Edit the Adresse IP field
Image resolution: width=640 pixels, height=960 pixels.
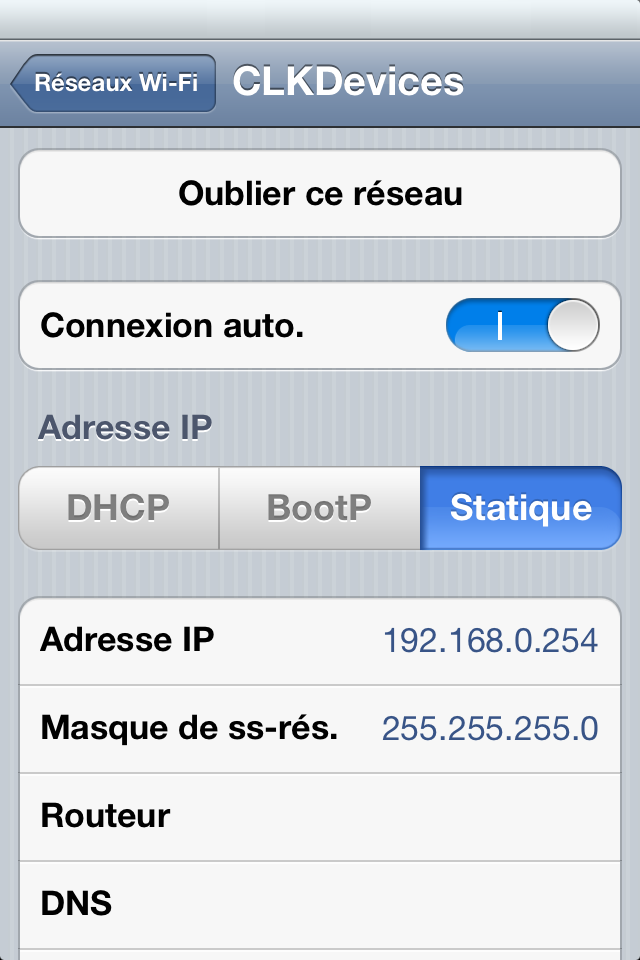(490, 640)
